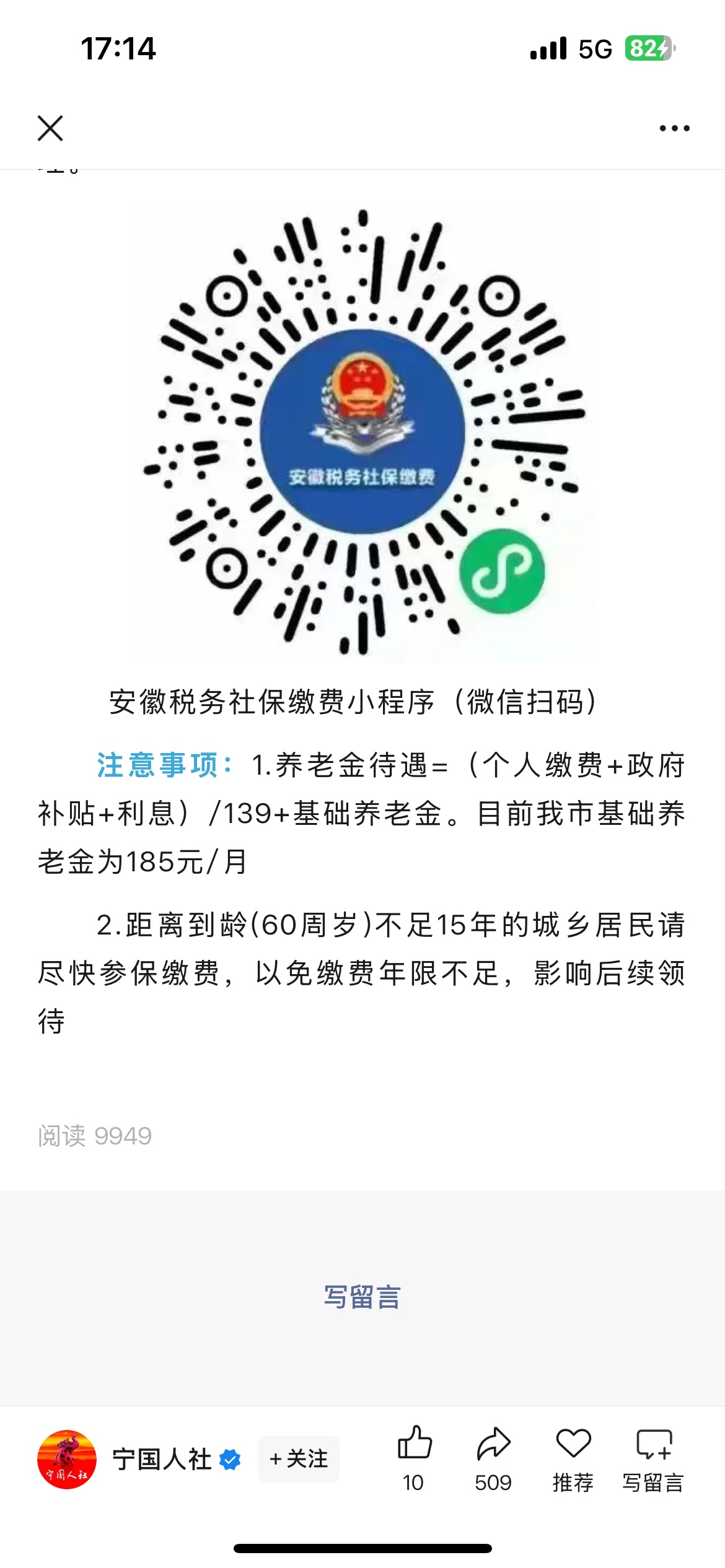This screenshot has width=725, height=1568.
Task: Recommend the article with heart icon
Action: click(573, 1443)
